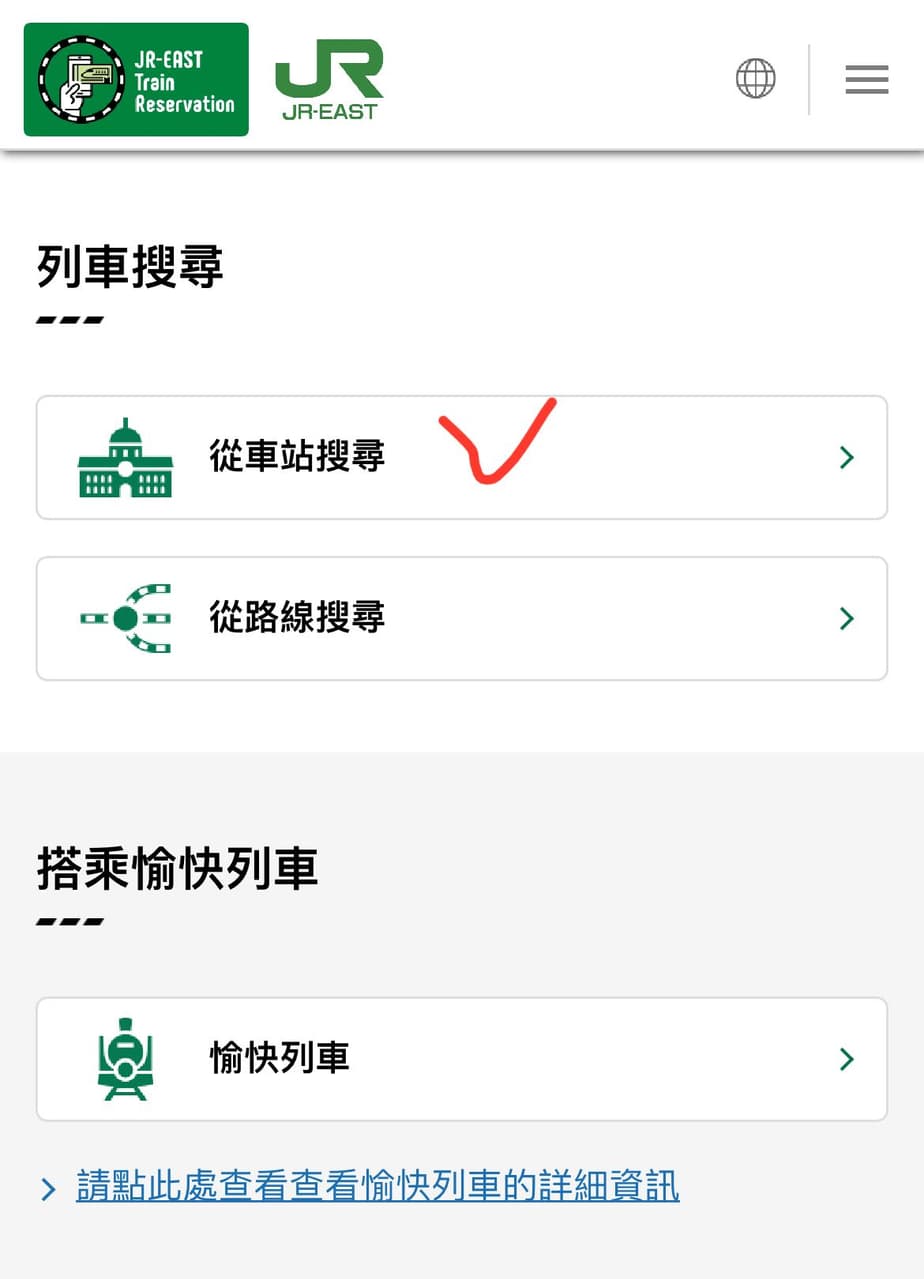924x1279 pixels.
Task: Switch site language via the globe menu
Action: pyautogui.click(x=755, y=79)
